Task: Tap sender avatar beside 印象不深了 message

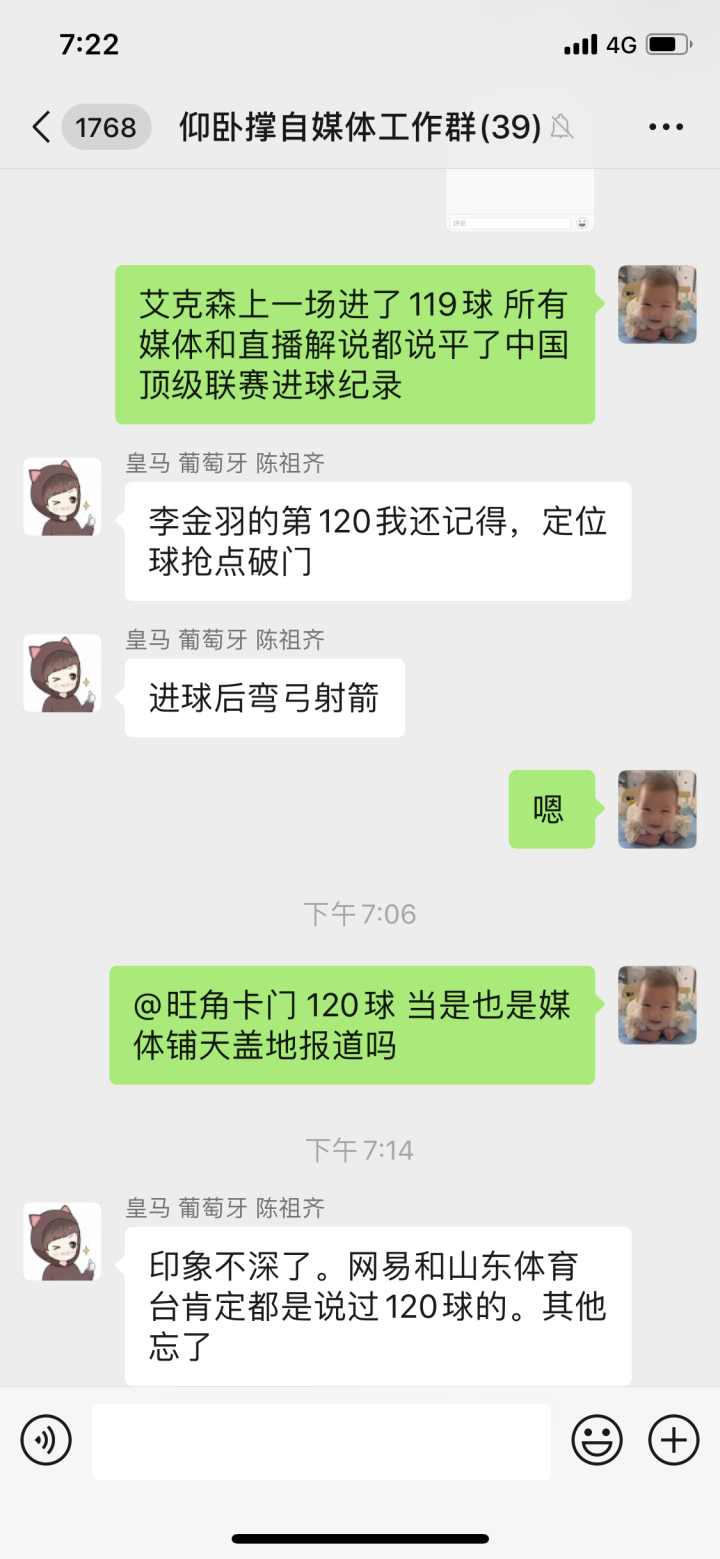Action: 62,1242
